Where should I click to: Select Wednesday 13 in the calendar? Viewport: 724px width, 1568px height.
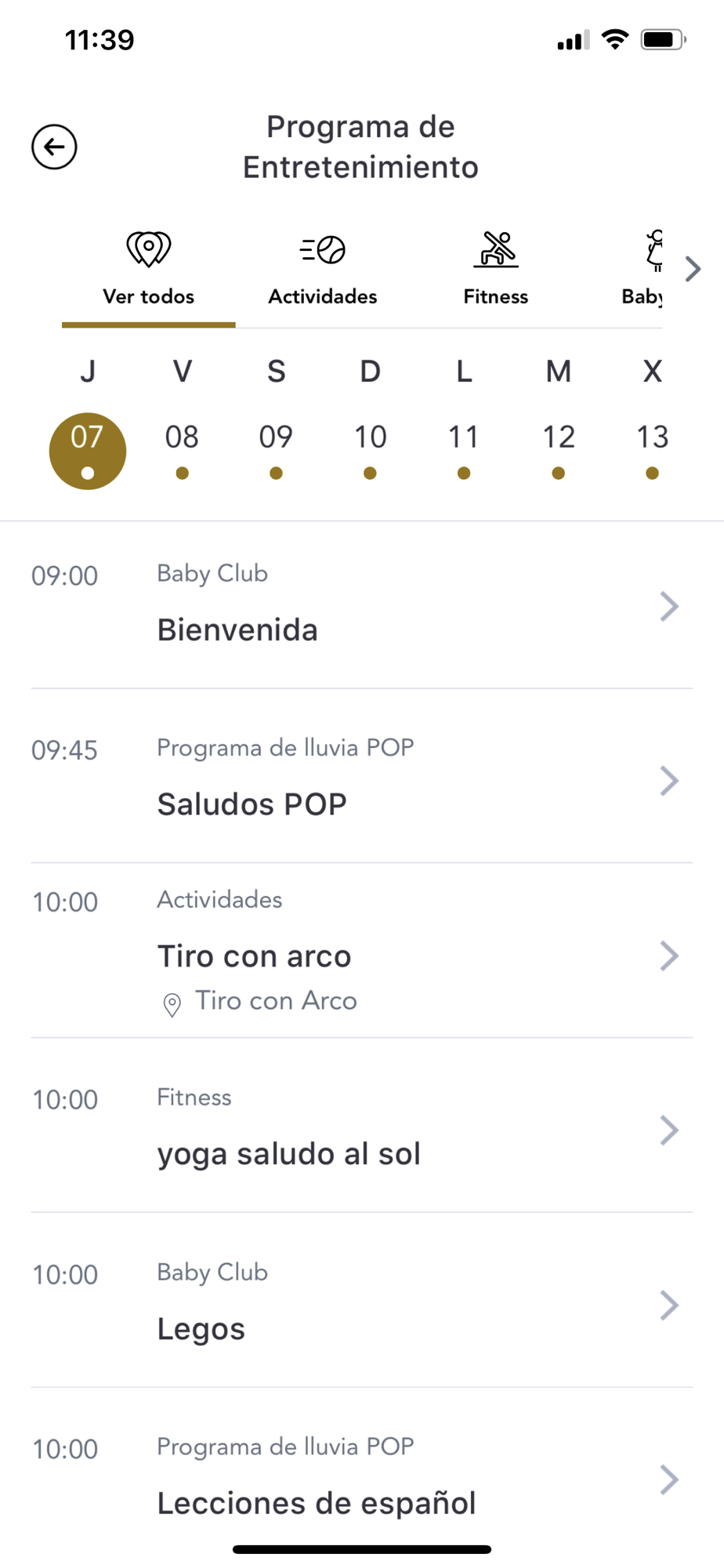652,449
